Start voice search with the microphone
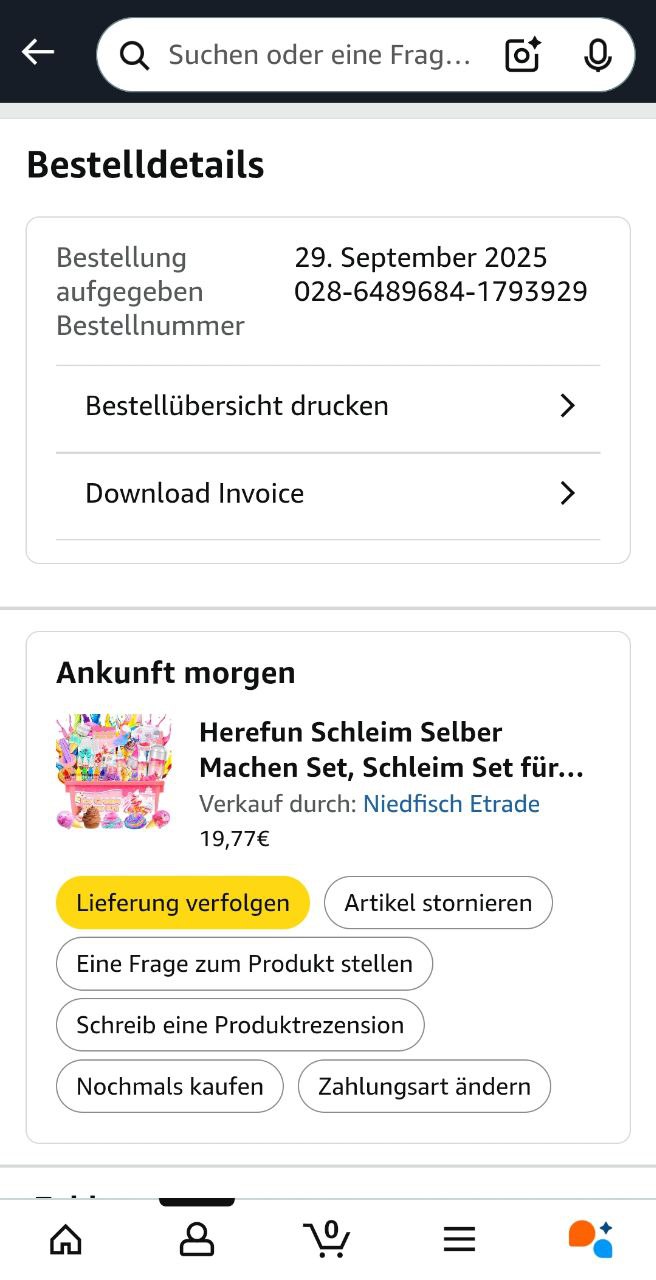The height and width of the screenshot is (1280, 656). point(597,55)
